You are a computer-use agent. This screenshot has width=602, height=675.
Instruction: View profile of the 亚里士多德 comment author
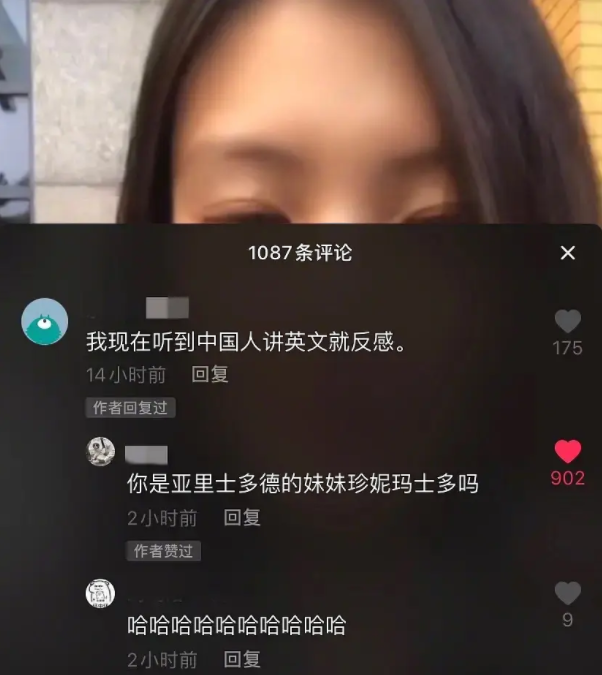point(101,451)
